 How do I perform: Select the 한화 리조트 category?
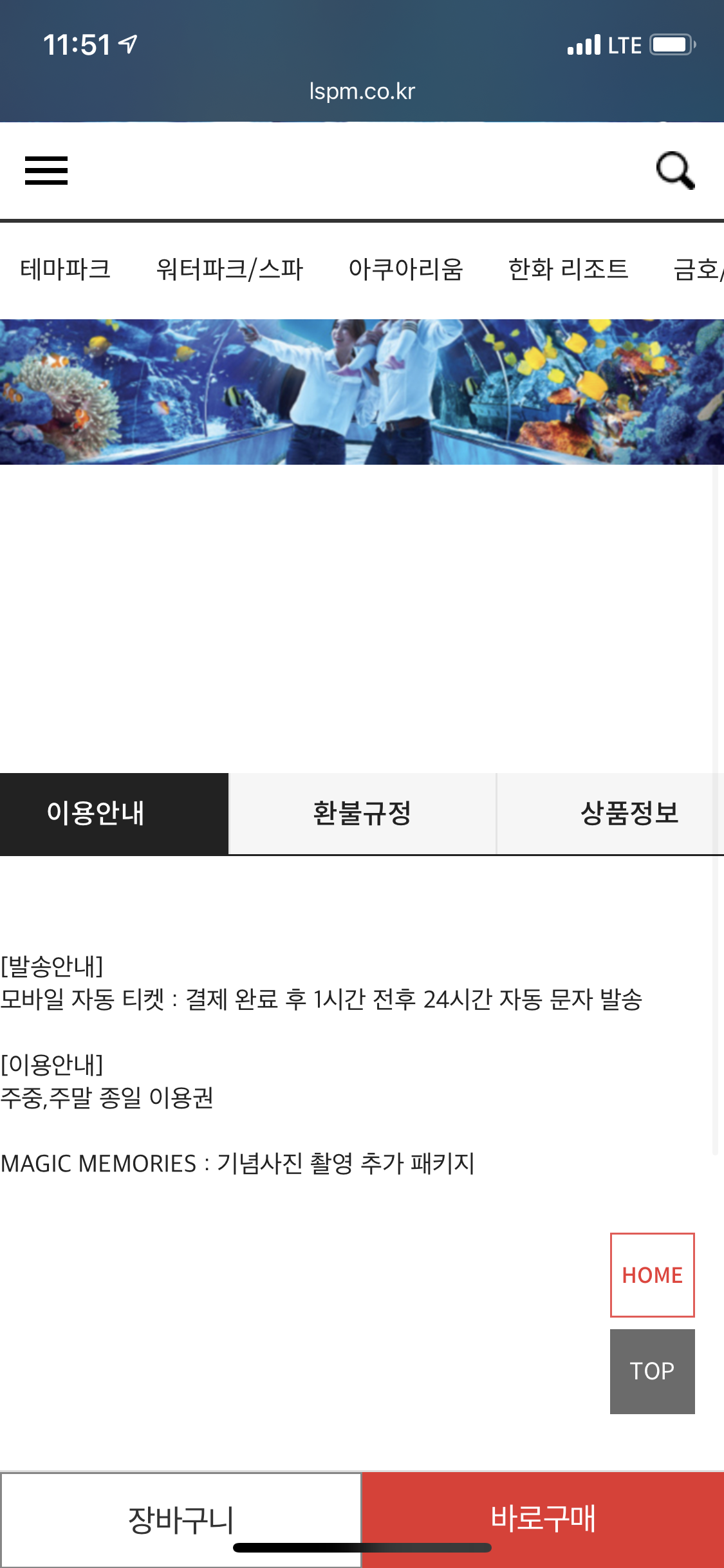568,269
